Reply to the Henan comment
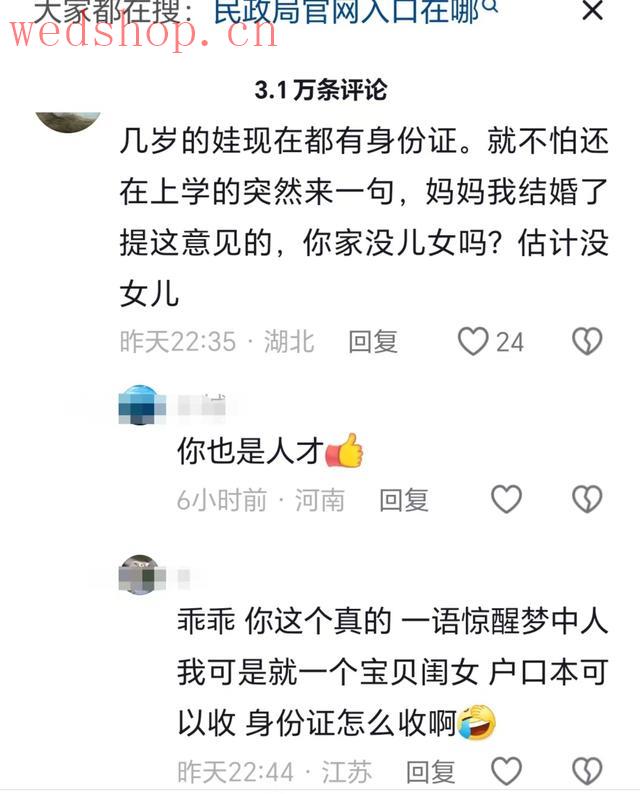The image size is (640, 794). 404,499
